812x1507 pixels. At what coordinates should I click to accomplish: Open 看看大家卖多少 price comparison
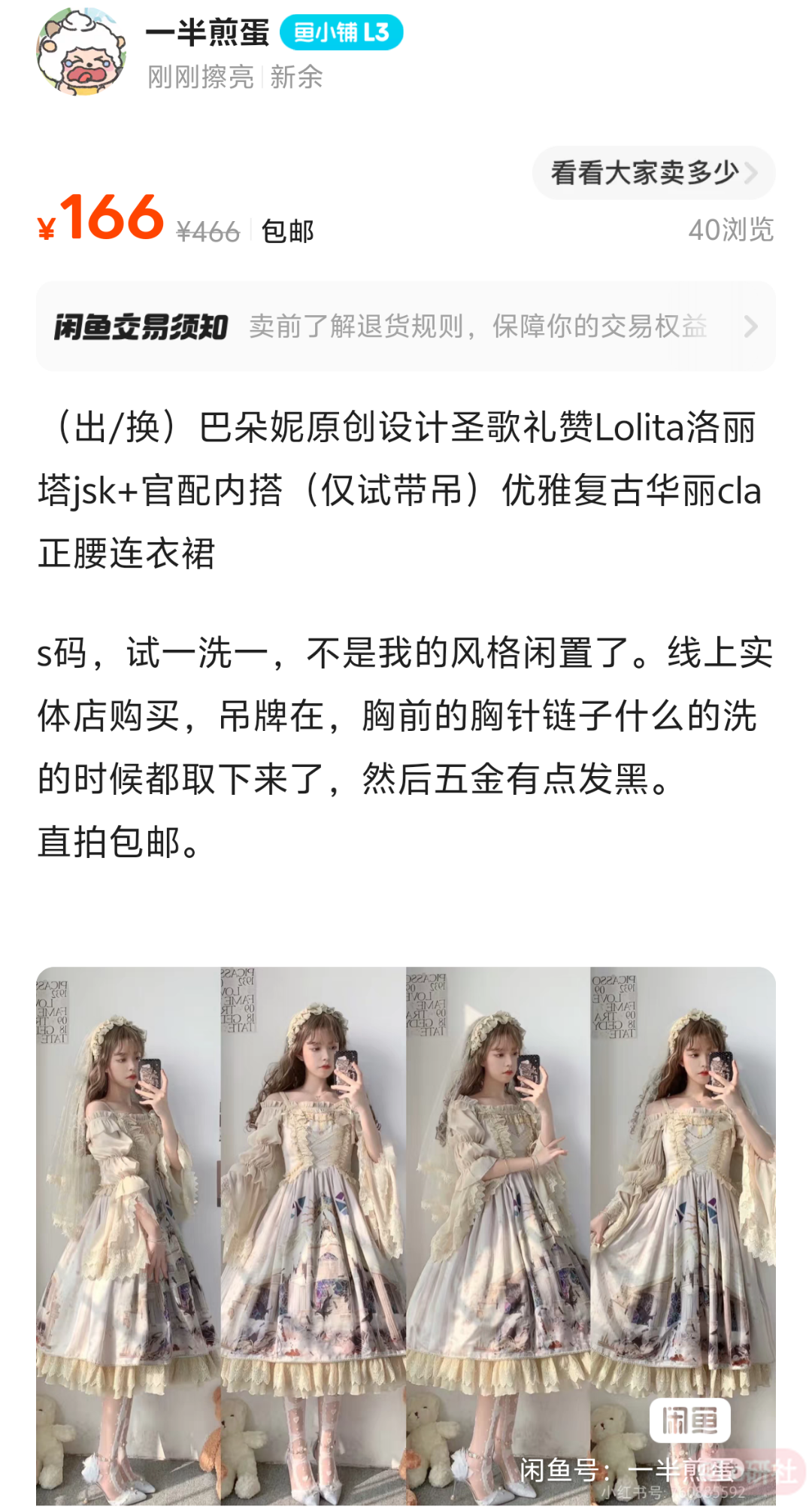point(653,173)
